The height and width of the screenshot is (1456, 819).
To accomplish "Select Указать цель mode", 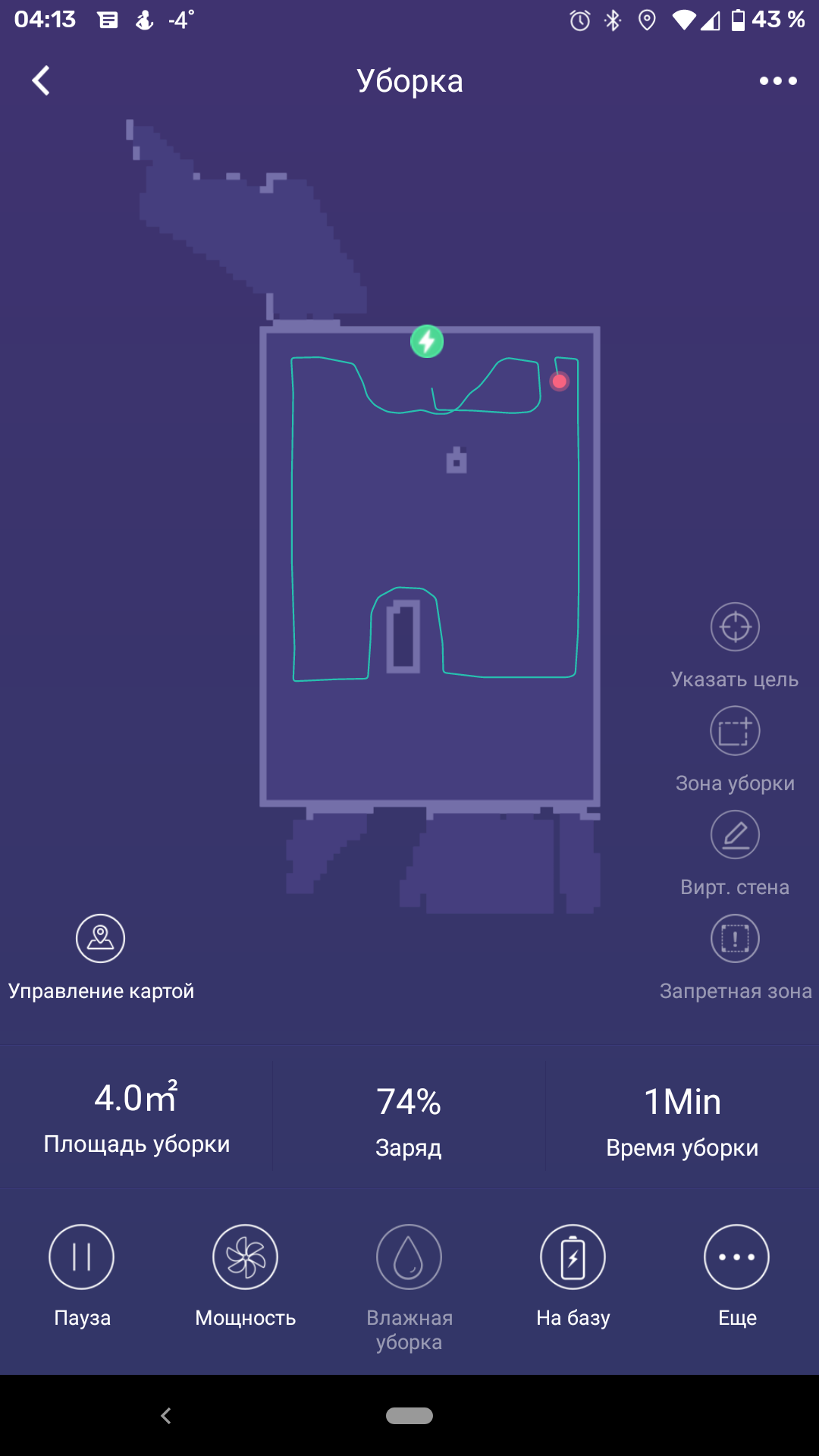I will [x=735, y=627].
